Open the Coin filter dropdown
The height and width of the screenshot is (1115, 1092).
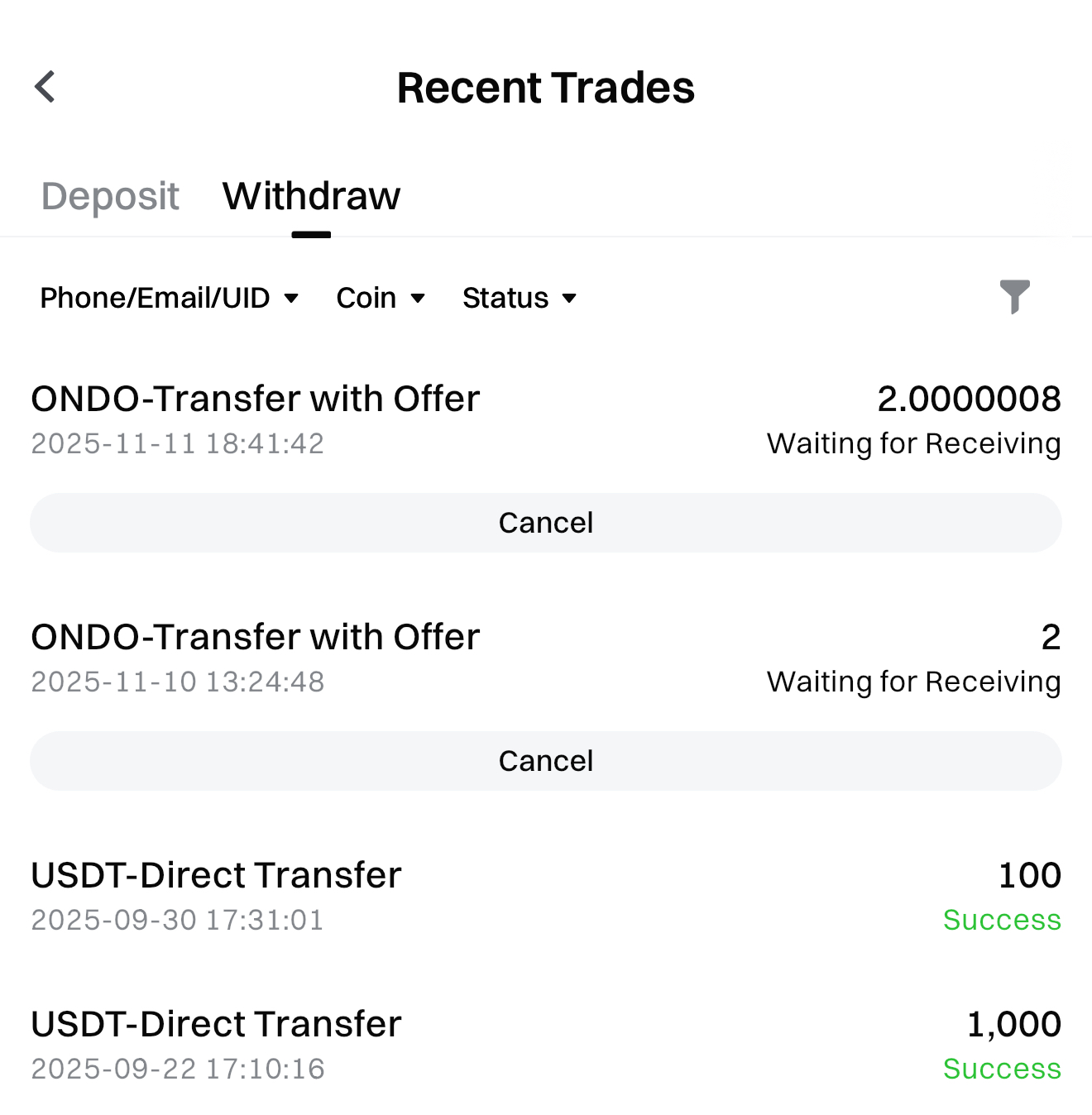[380, 298]
